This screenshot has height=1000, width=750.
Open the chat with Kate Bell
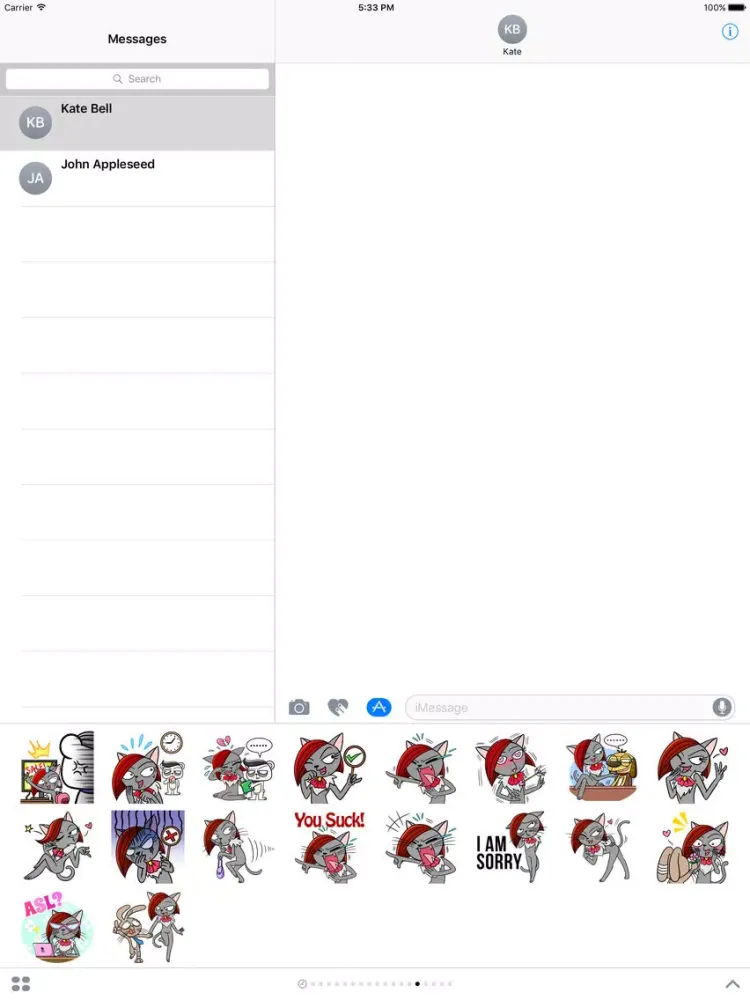pos(137,122)
